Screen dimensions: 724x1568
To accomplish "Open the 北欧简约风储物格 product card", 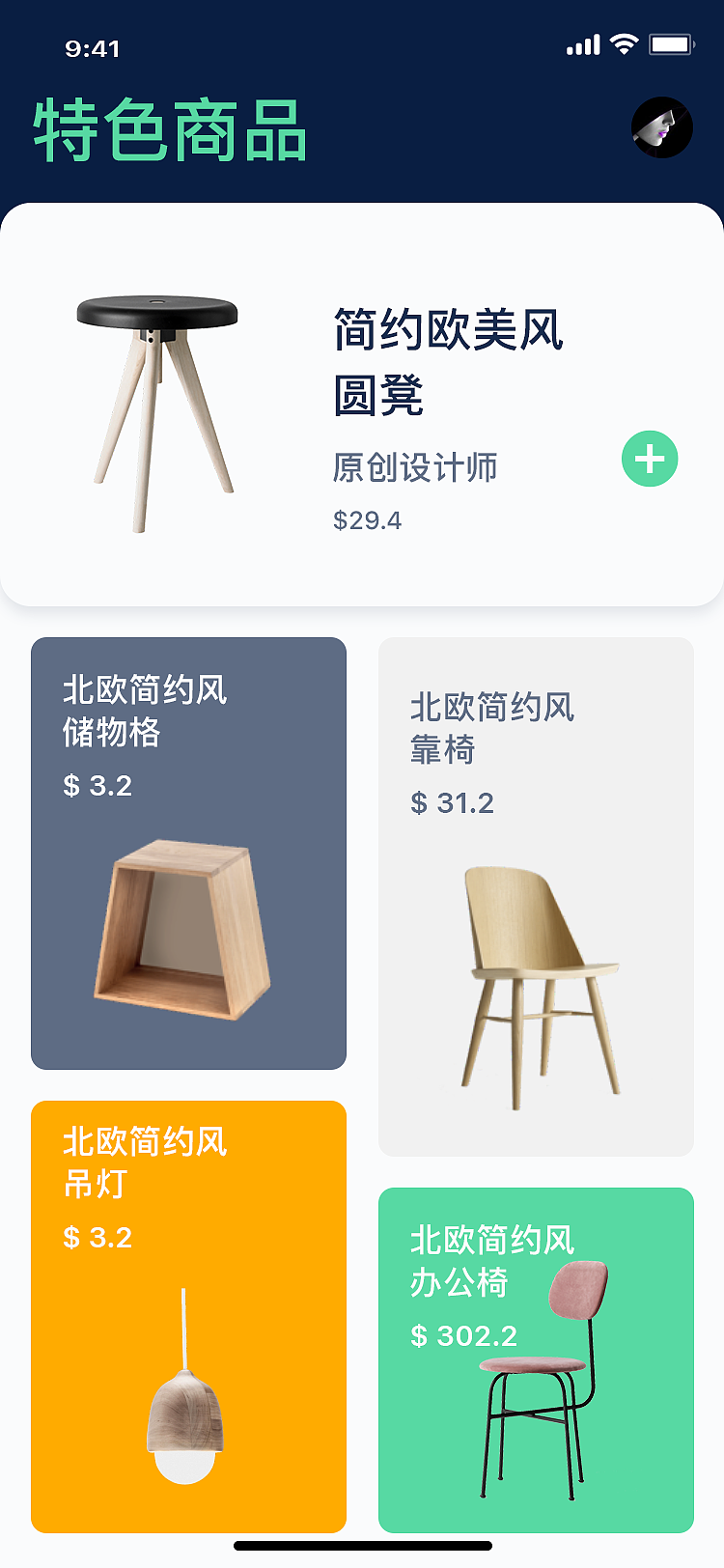I will tap(188, 850).
